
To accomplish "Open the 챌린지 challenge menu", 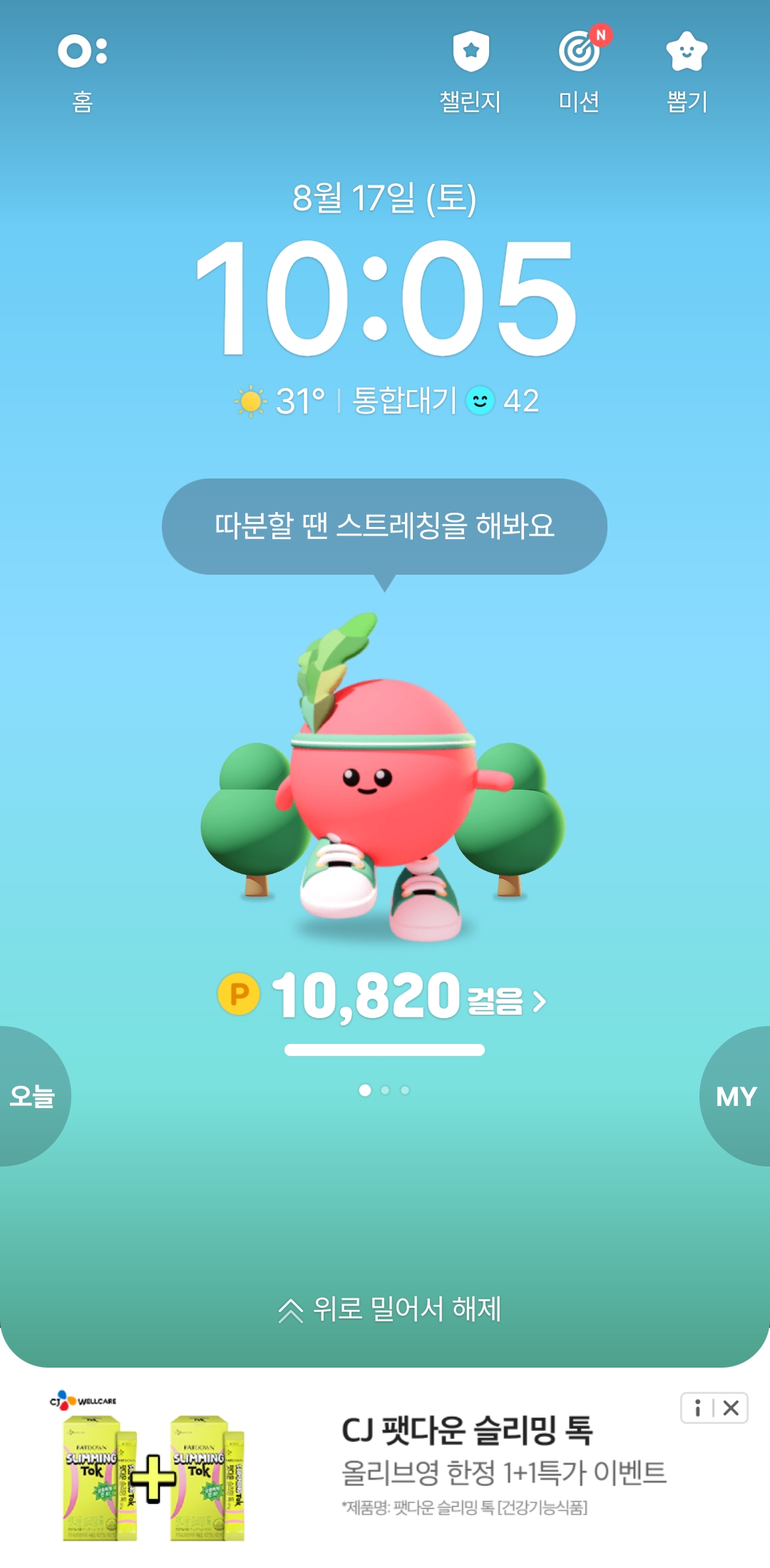I will [471, 71].
